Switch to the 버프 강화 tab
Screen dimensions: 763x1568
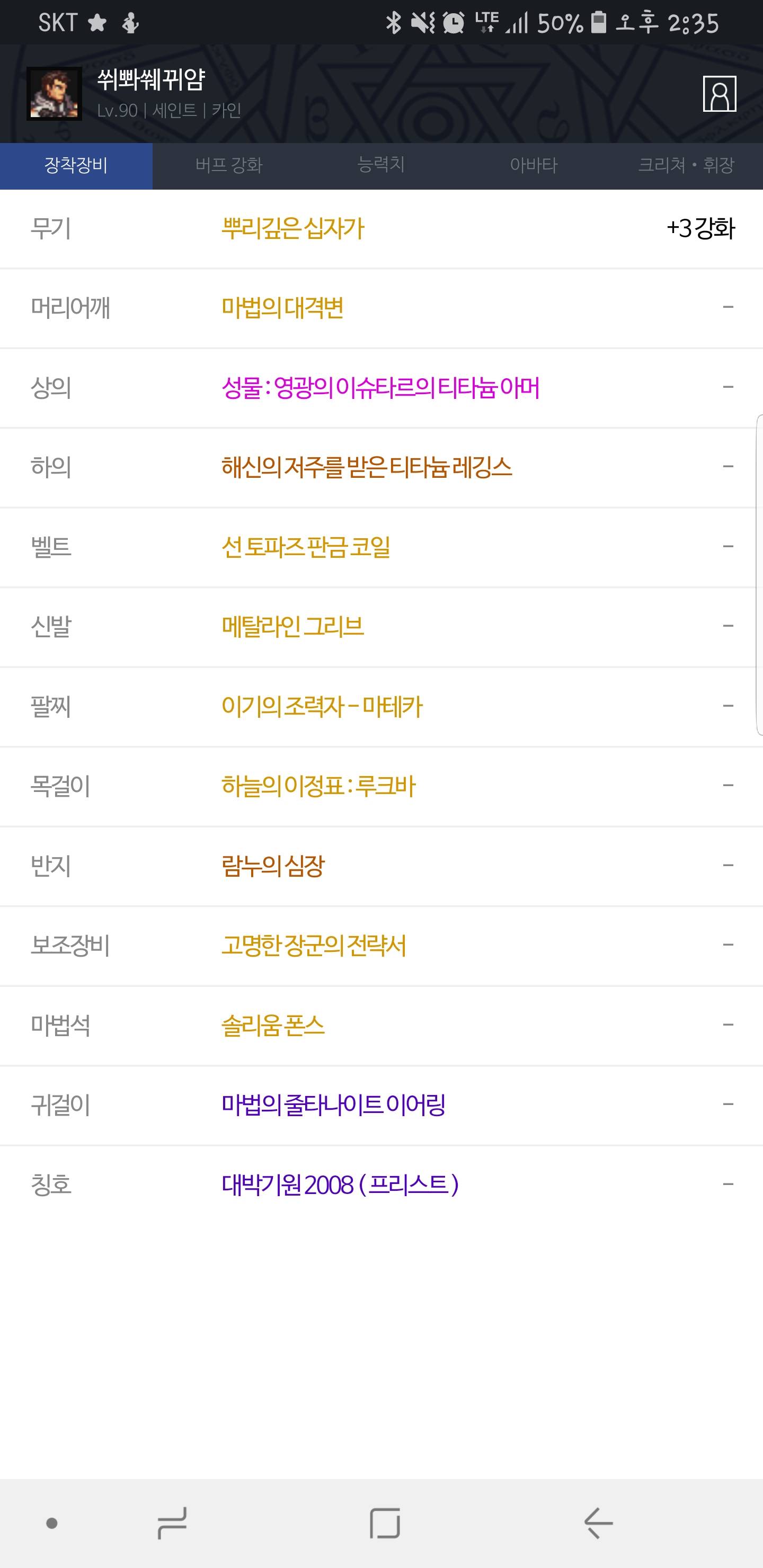pos(229,165)
